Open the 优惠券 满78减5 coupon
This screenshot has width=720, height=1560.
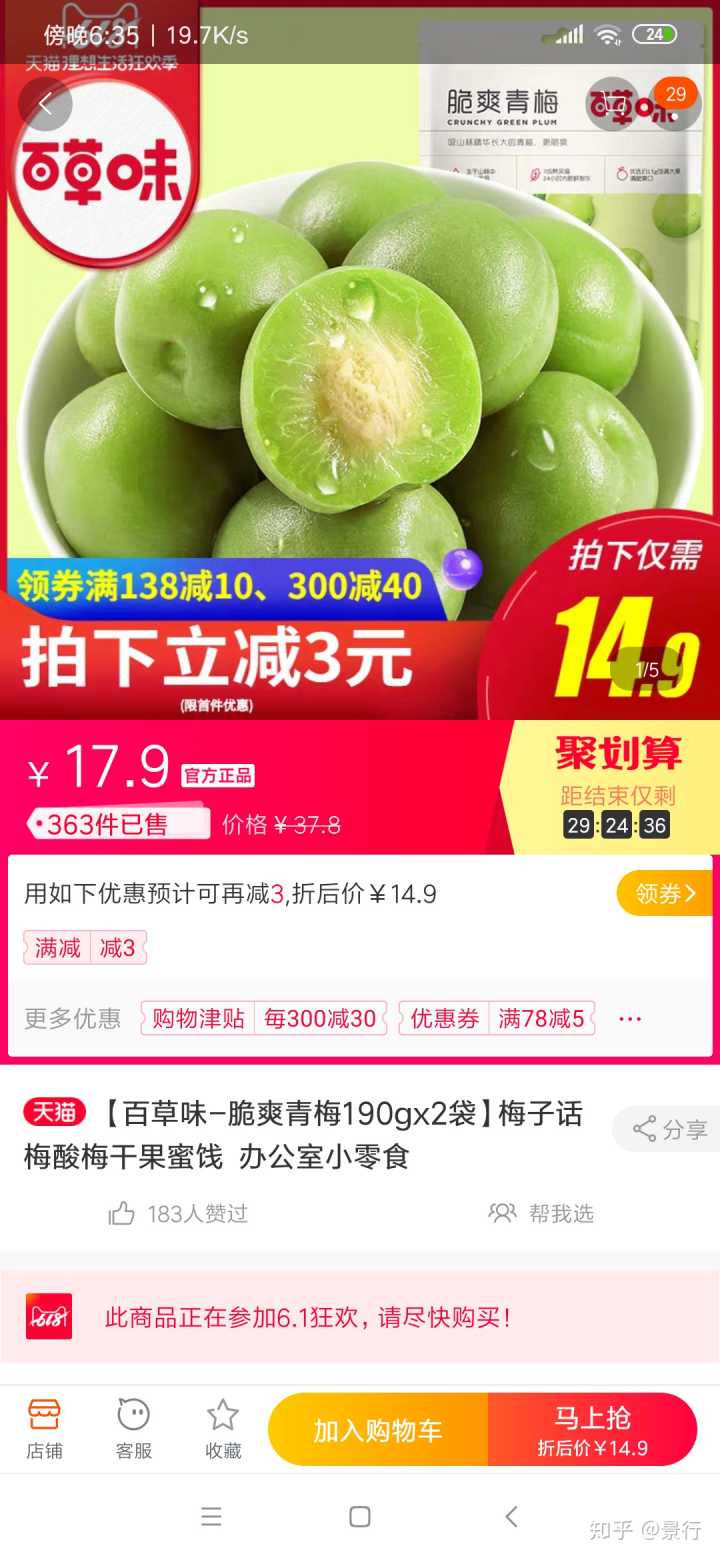click(496, 1019)
